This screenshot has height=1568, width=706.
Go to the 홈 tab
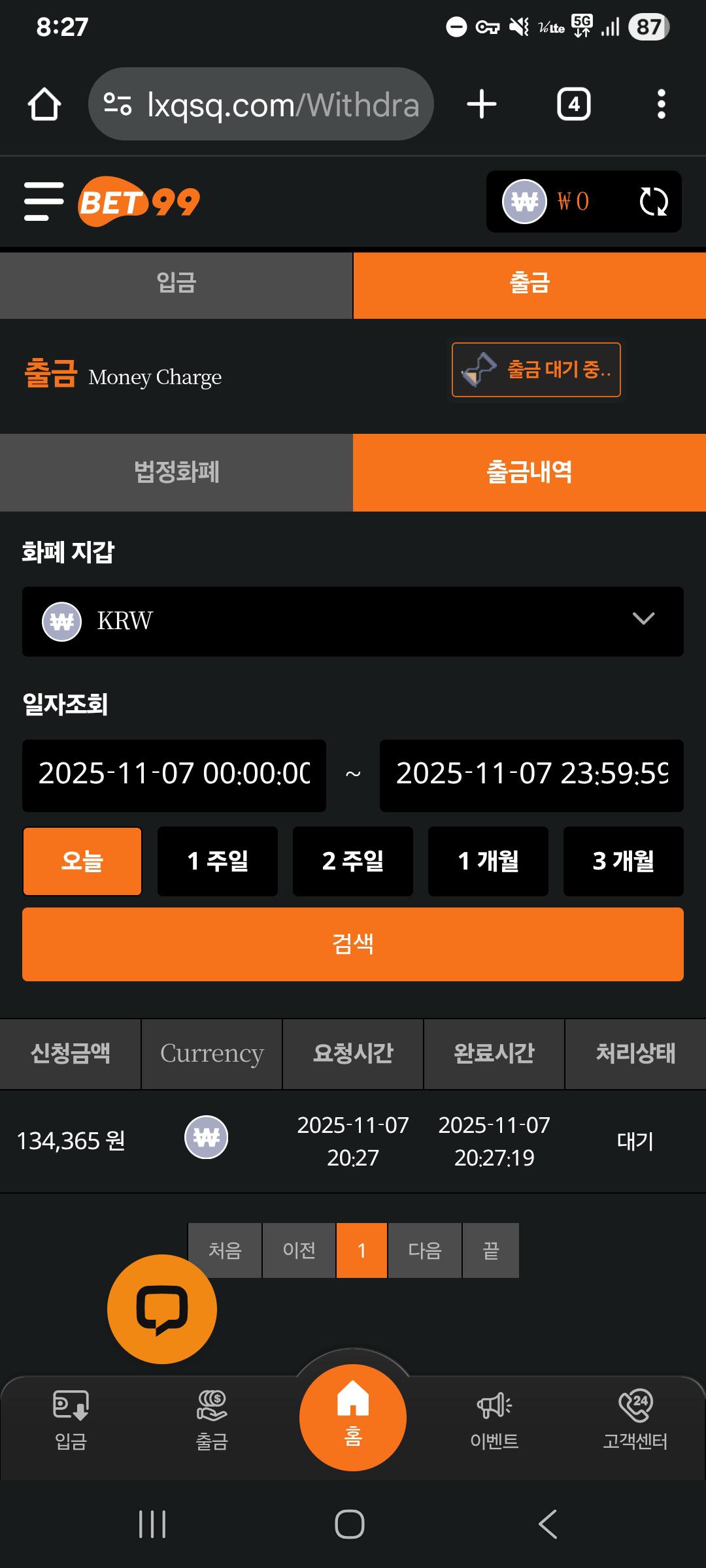pyautogui.click(x=353, y=1416)
